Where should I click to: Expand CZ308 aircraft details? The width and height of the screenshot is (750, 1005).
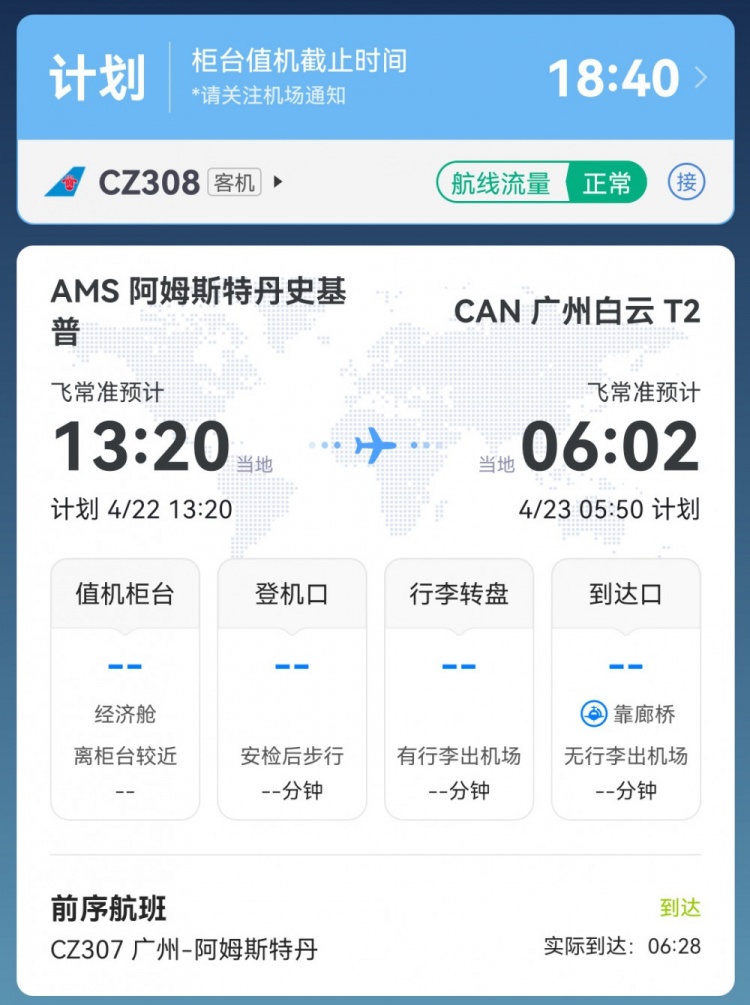click(x=278, y=182)
